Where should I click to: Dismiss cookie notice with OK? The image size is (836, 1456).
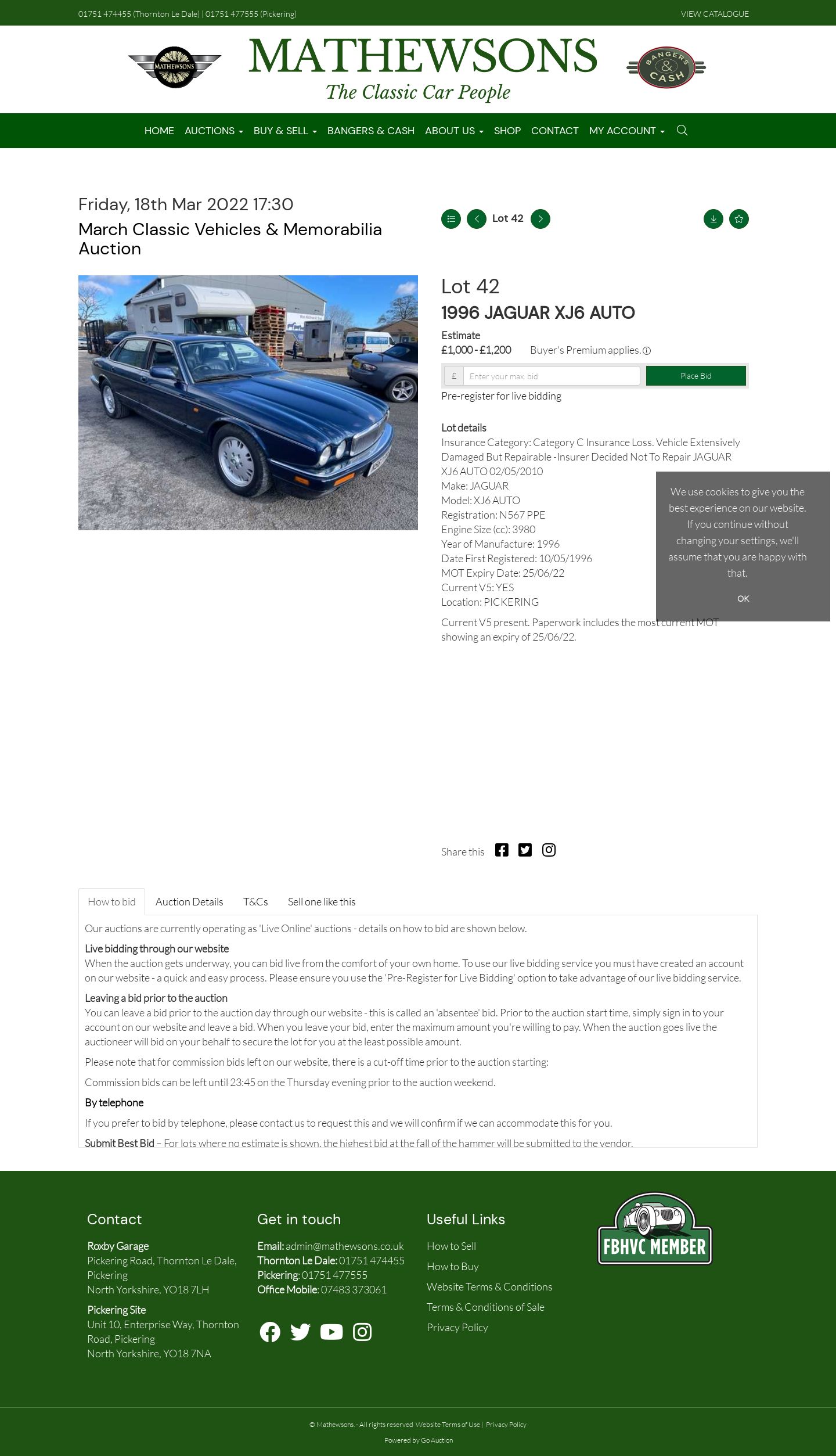click(x=743, y=599)
